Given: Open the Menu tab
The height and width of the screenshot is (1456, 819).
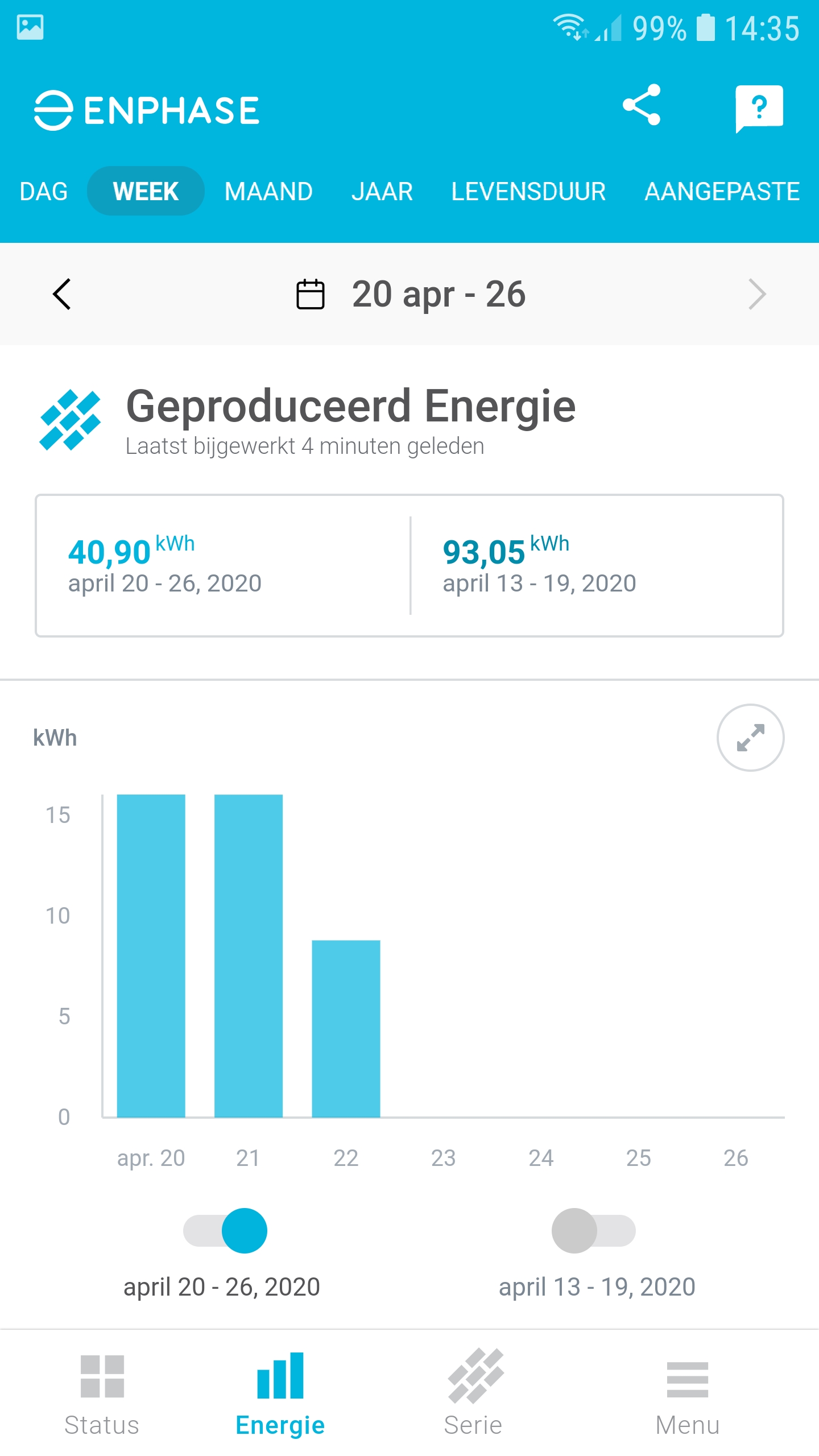Looking at the screenshot, I should [x=687, y=1393].
